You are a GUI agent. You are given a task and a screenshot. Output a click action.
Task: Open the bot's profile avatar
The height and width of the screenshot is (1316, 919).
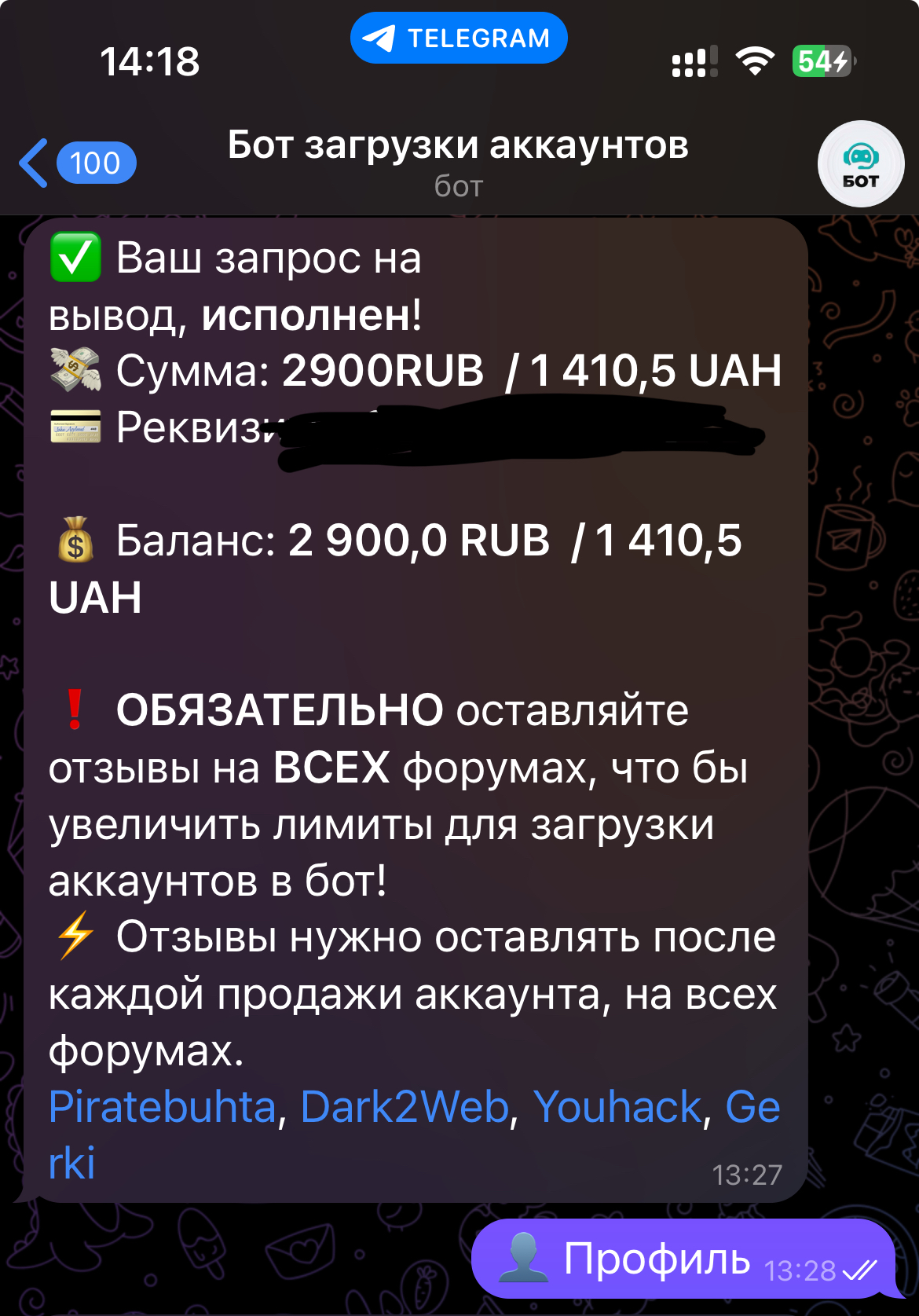860,163
